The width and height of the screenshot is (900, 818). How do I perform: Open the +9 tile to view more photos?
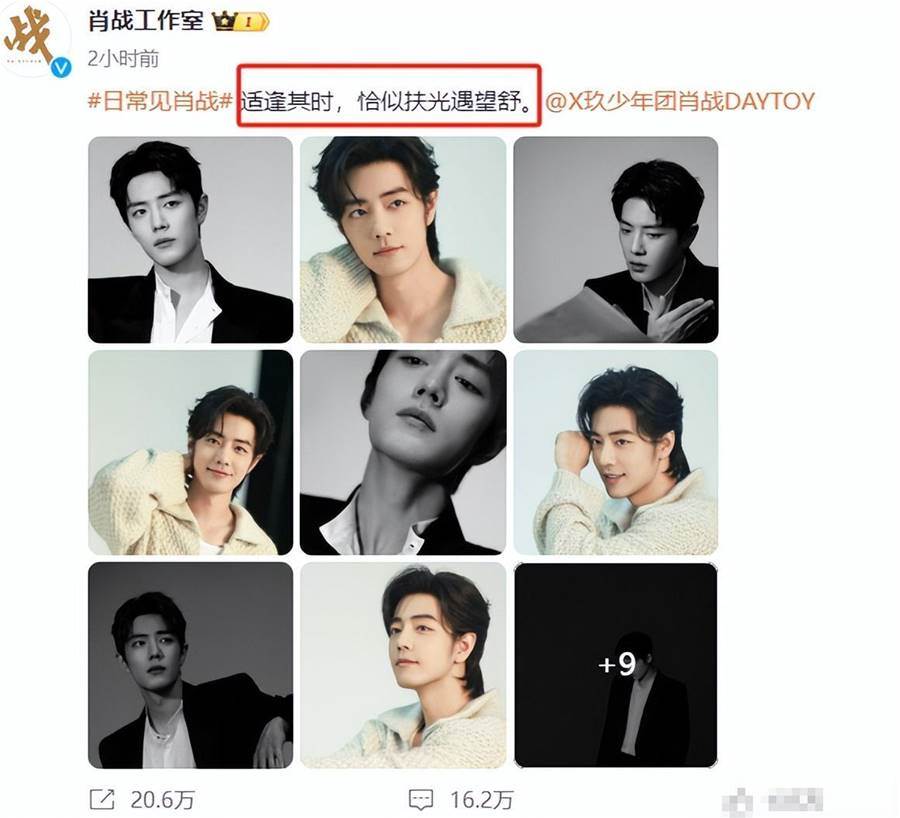tap(615, 665)
